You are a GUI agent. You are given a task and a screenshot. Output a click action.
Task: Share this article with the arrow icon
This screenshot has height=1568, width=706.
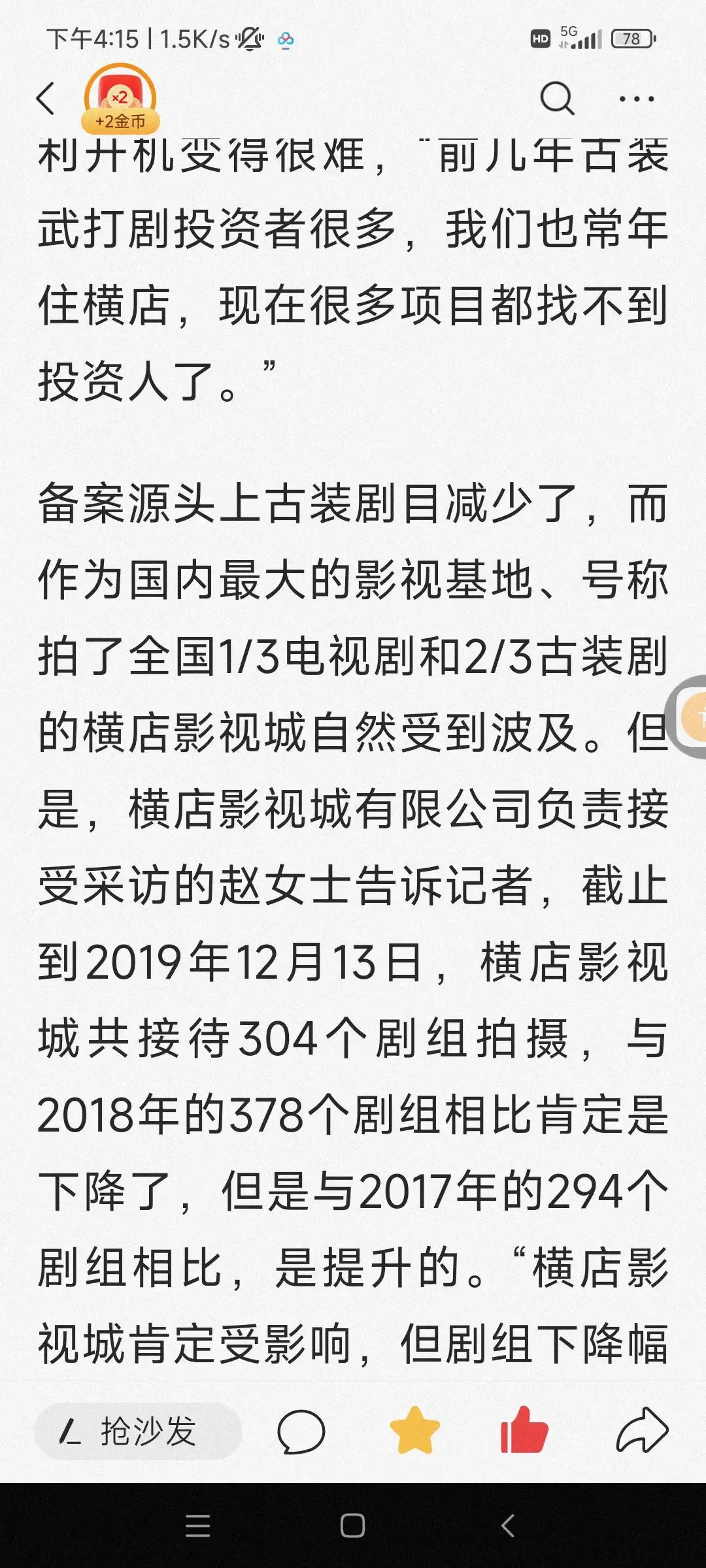(x=642, y=1430)
